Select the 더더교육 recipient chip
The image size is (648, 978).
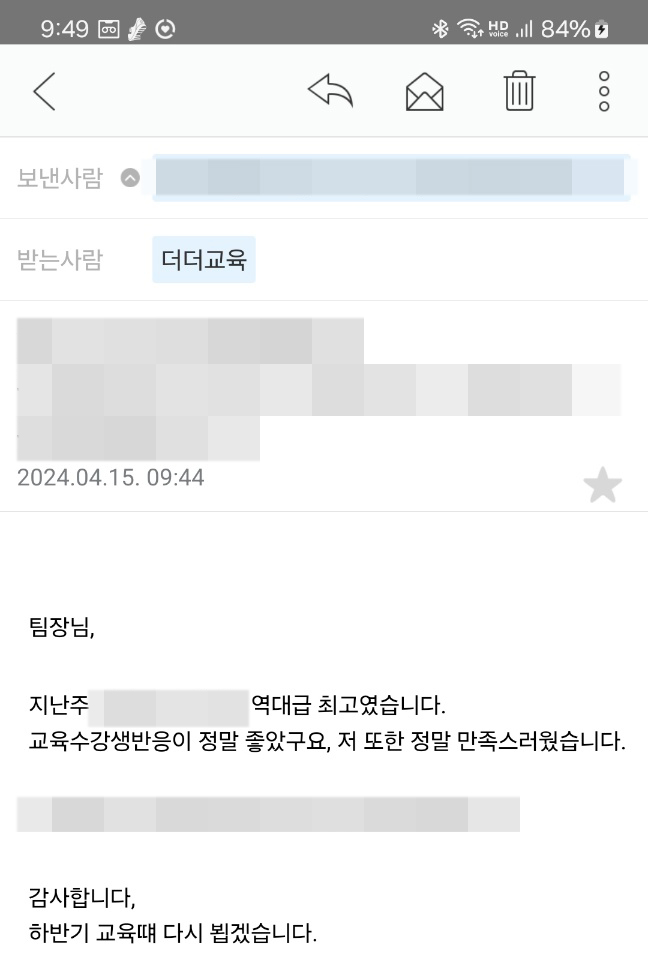click(x=204, y=260)
